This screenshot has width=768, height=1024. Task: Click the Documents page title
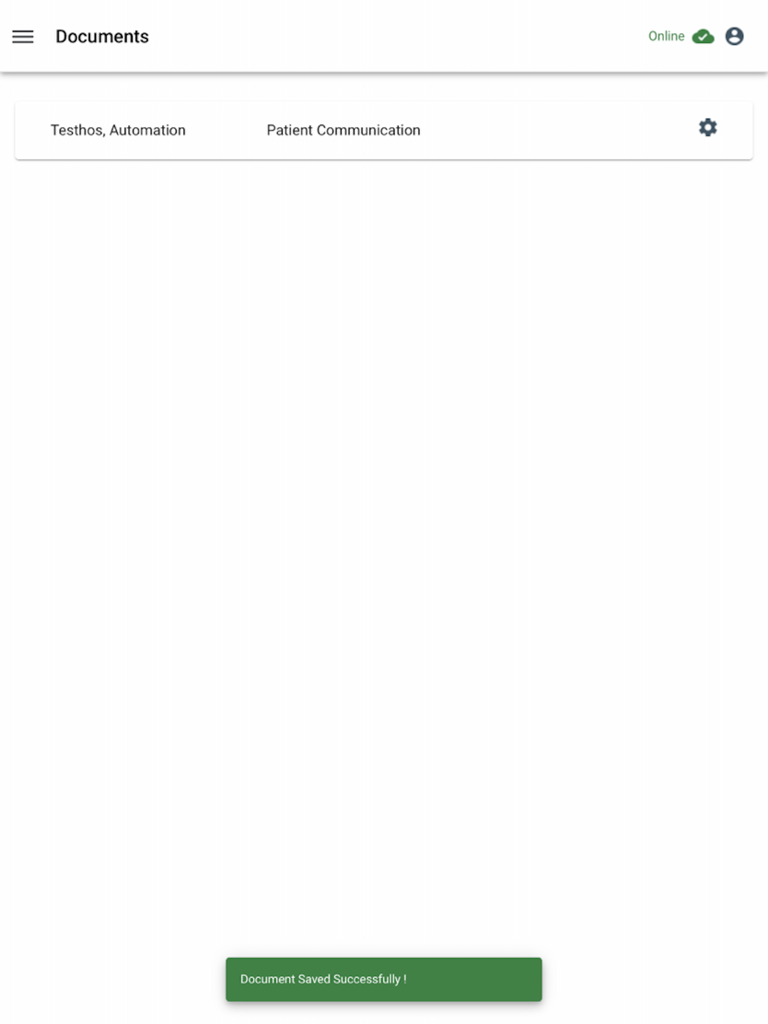102,36
